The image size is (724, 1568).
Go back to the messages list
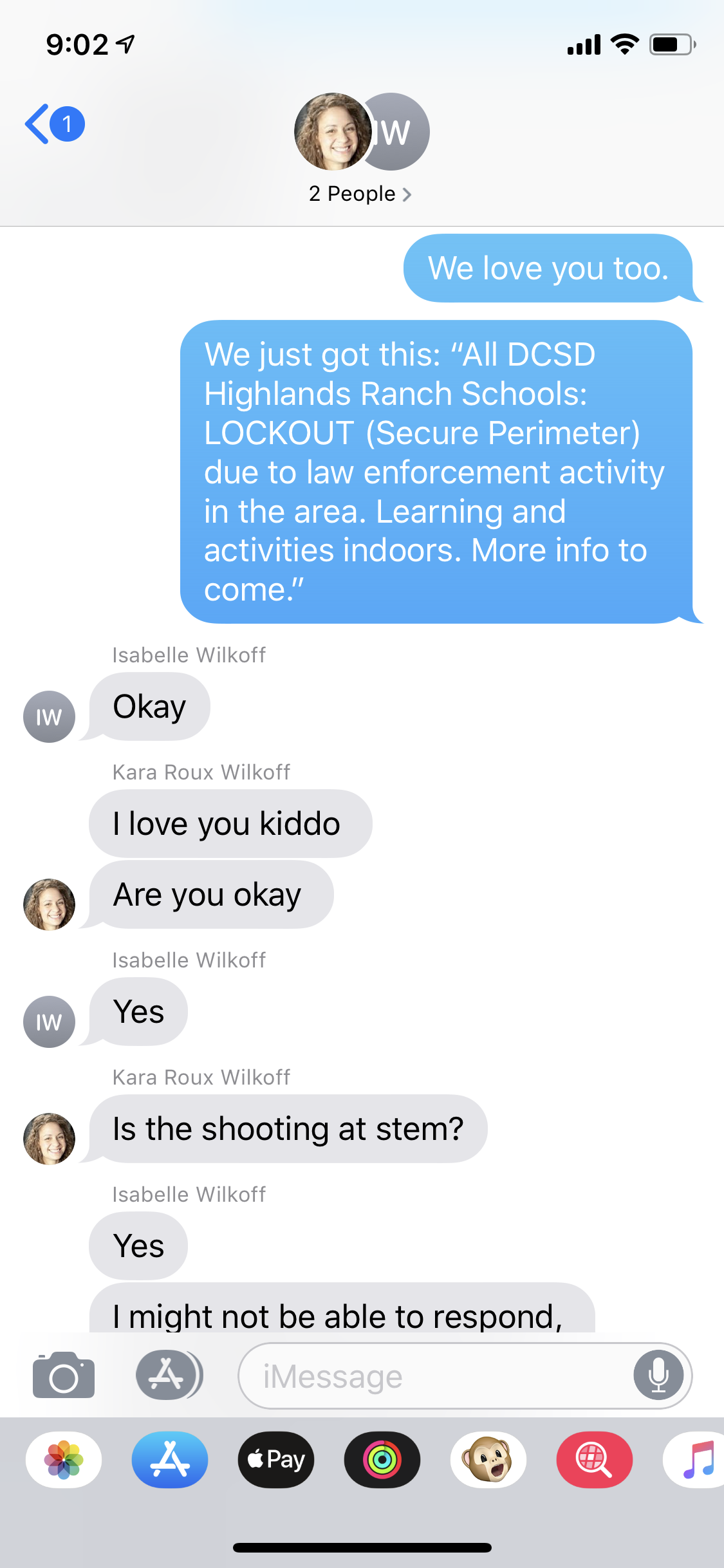pyautogui.click(x=54, y=124)
